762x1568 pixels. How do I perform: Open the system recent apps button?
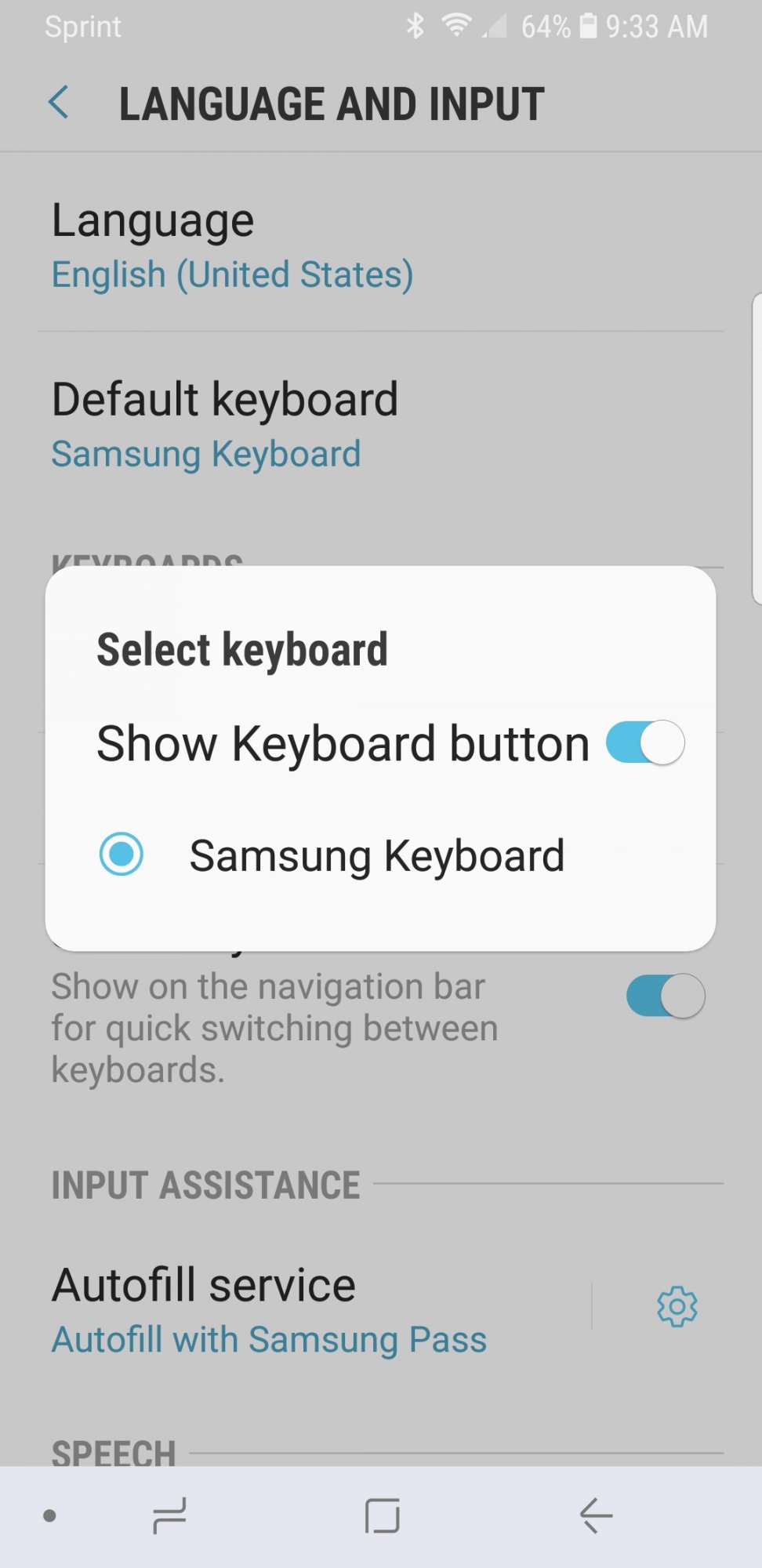[169, 1515]
